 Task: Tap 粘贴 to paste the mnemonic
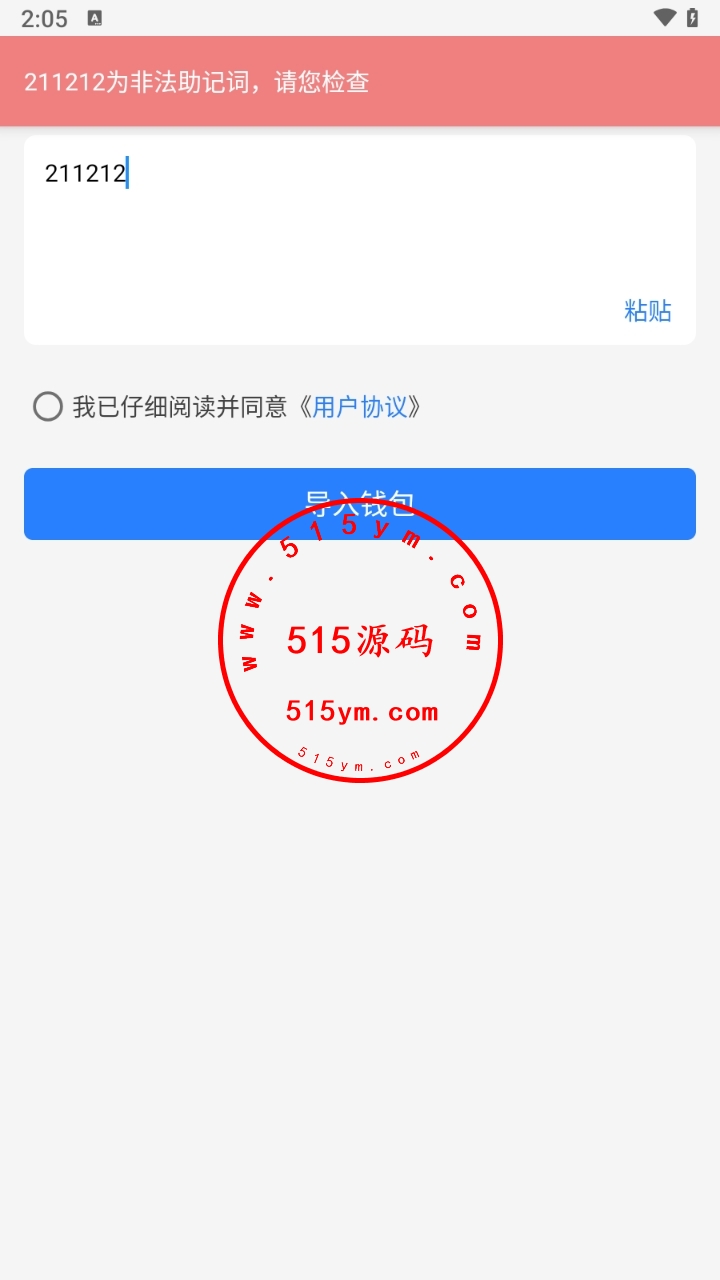point(648,311)
